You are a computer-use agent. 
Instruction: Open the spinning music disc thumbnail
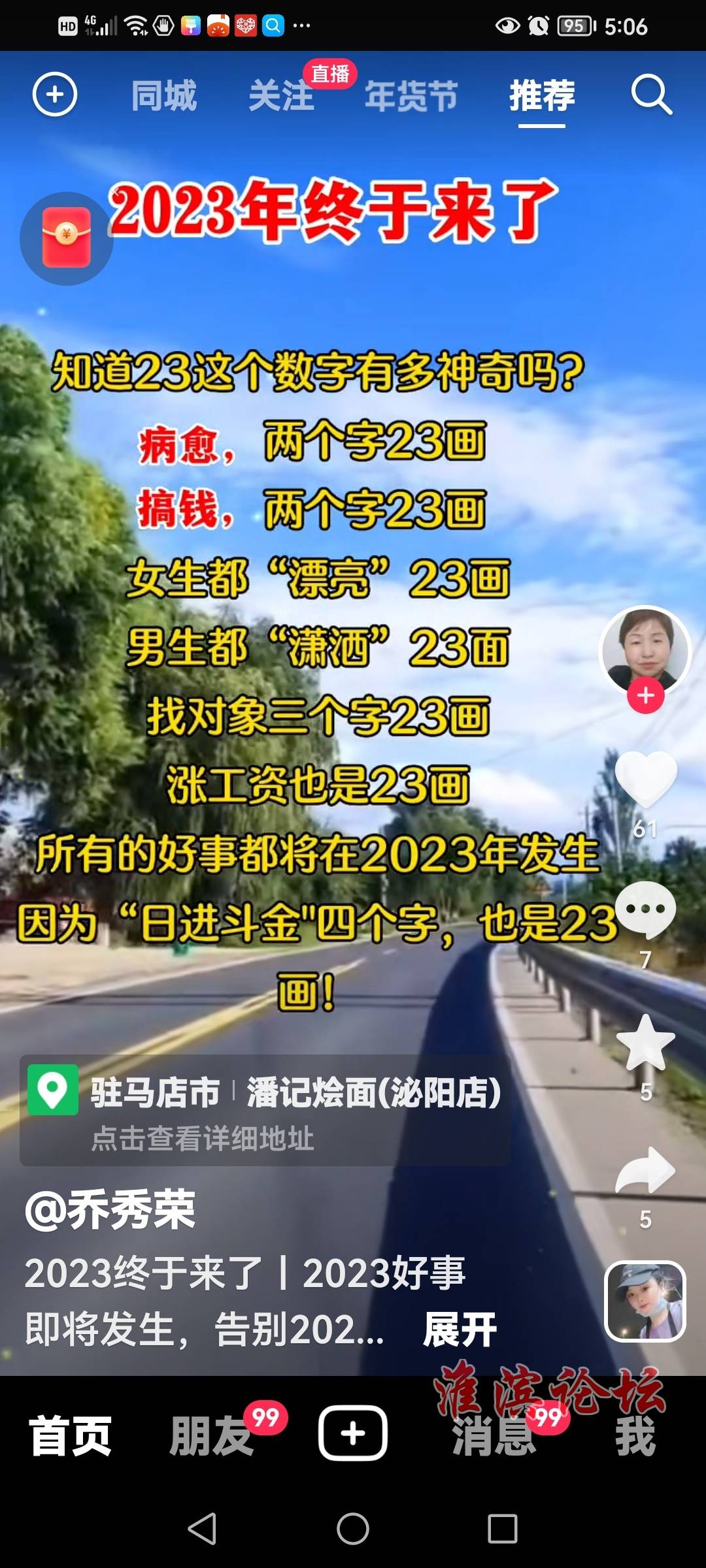pos(645,1301)
